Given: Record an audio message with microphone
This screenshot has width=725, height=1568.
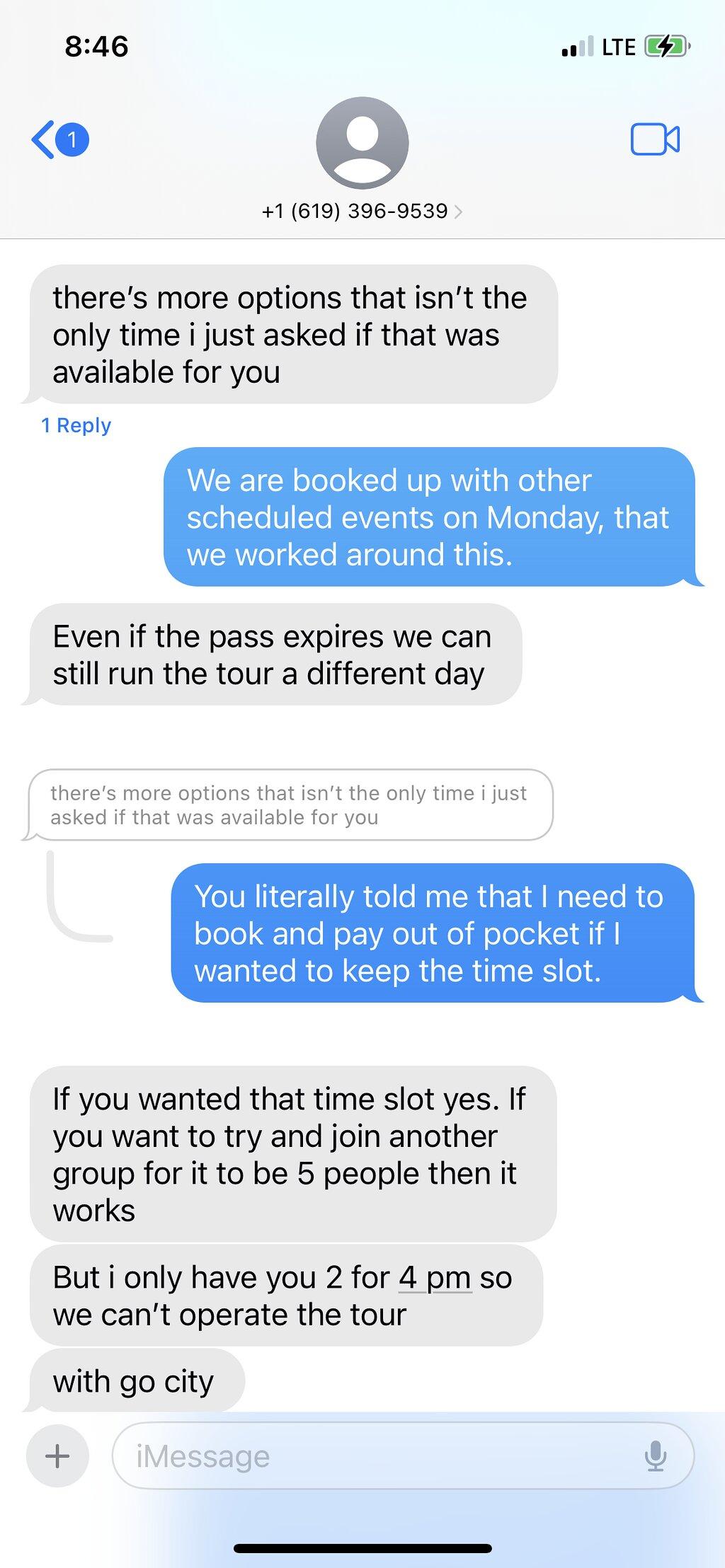Looking at the screenshot, I should [656, 1455].
